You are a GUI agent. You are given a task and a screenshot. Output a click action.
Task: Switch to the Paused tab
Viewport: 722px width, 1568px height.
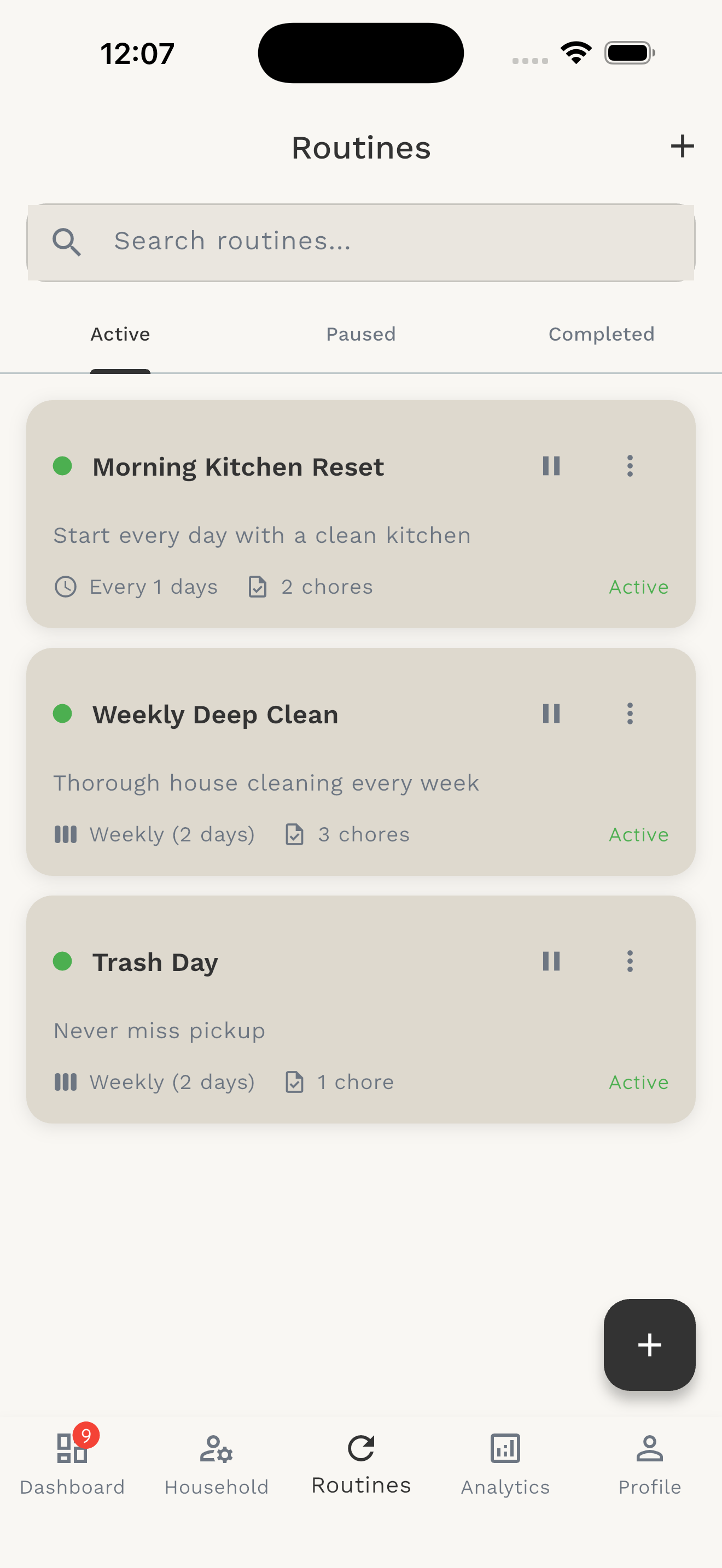pos(360,334)
